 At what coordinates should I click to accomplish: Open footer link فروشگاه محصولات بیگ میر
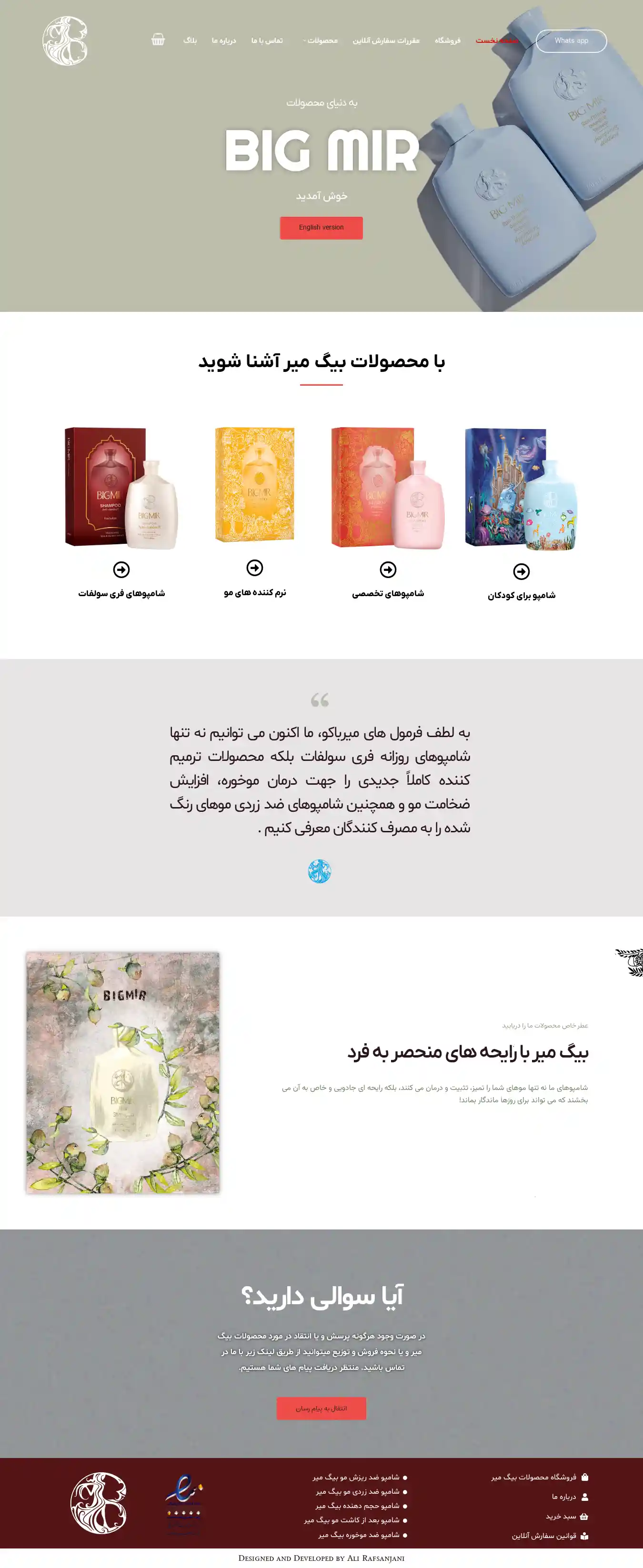click(533, 1477)
